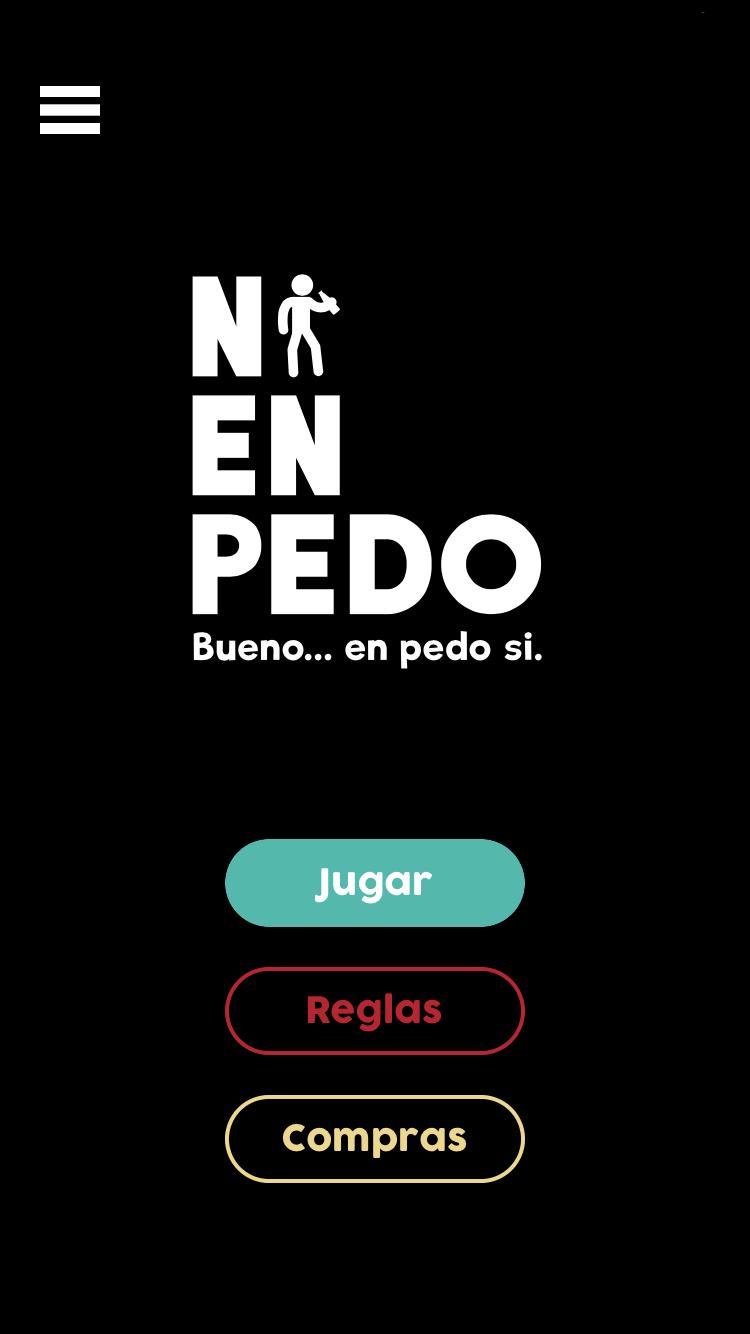Tap the Jugar button

tap(375, 883)
